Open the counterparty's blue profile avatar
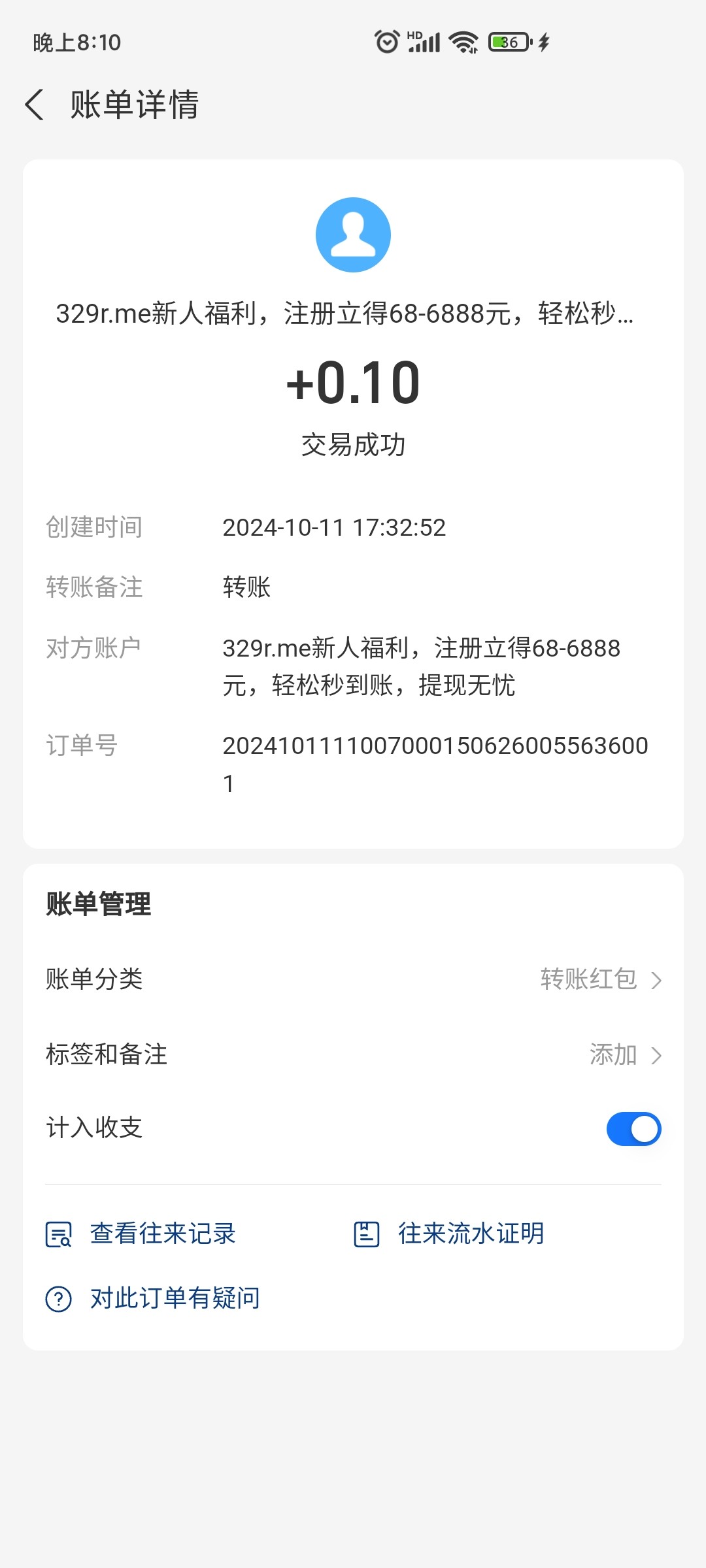 coord(353,235)
